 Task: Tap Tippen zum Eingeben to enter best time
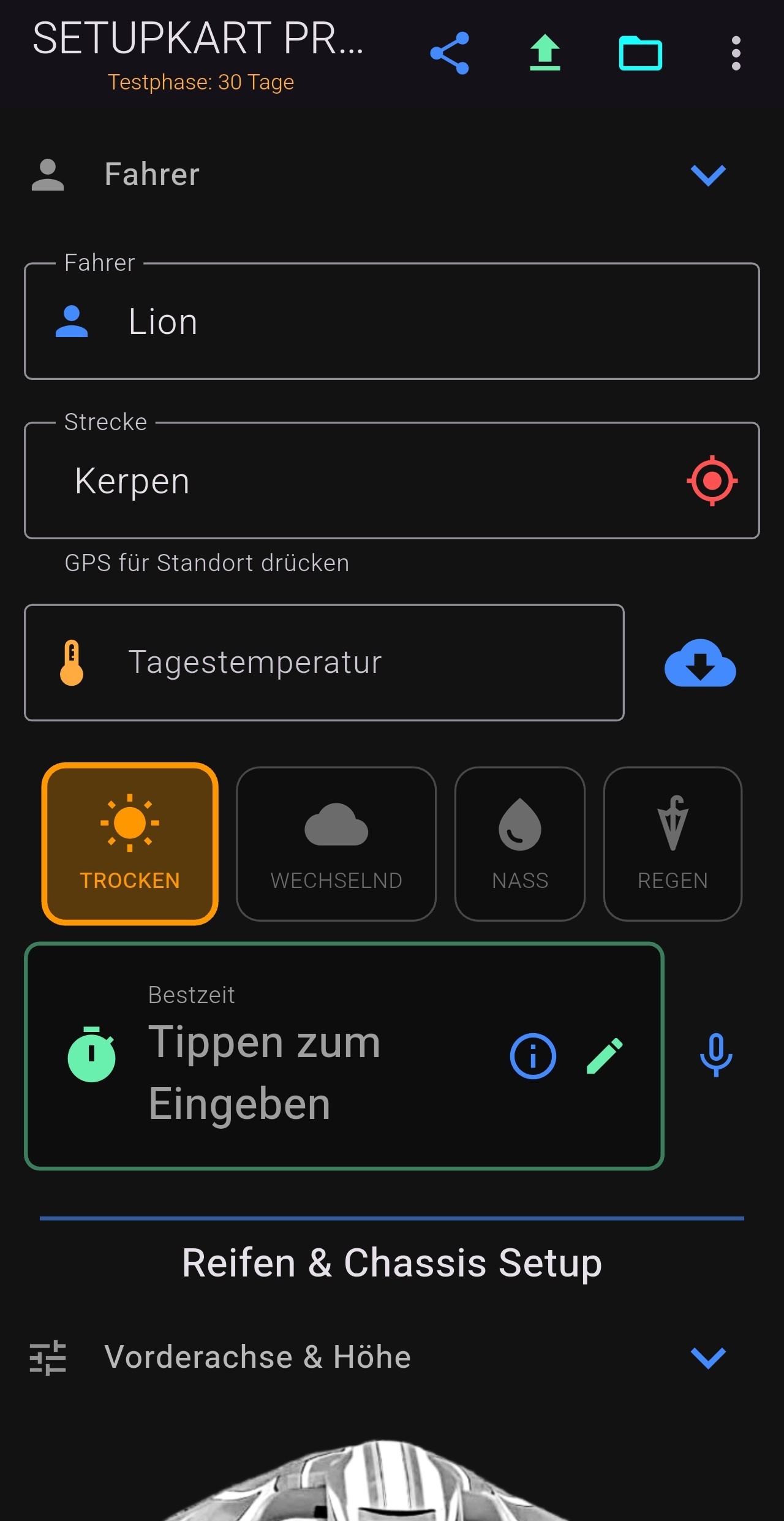[x=265, y=1072]
